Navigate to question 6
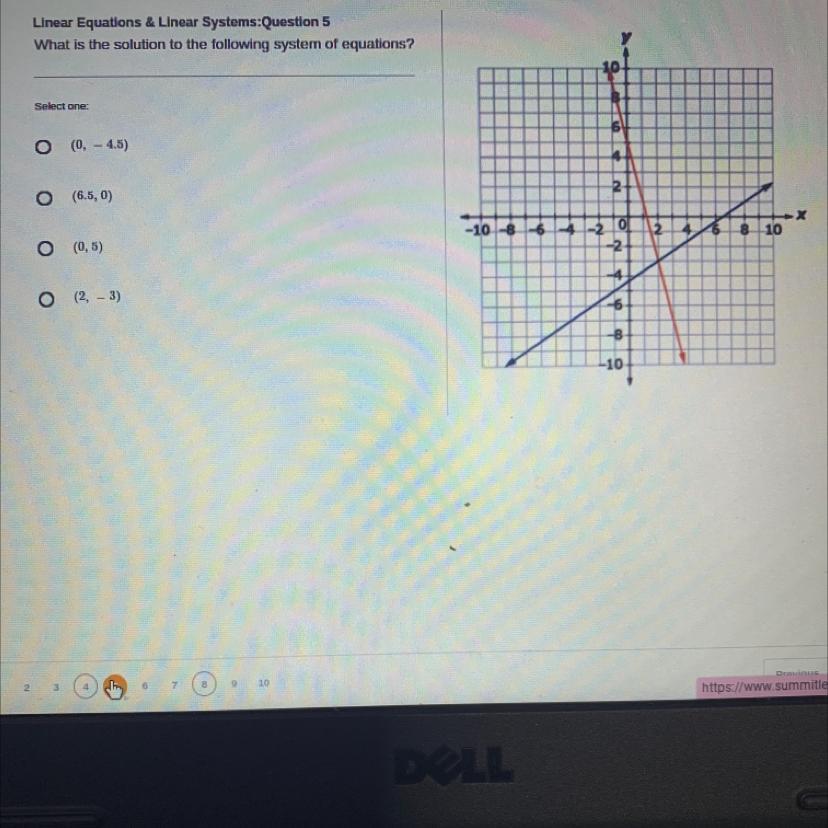 [145, 685]
